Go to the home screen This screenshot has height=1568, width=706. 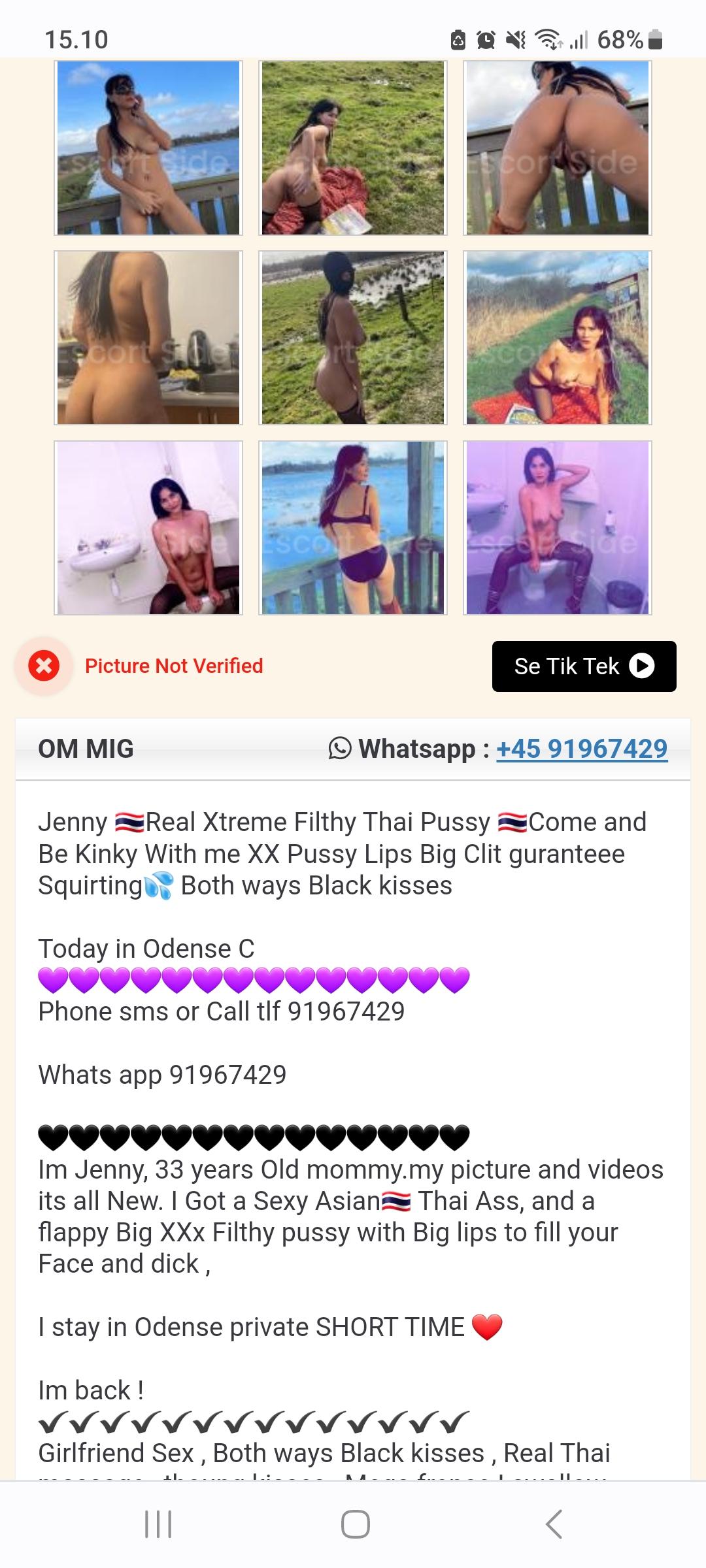355,1524
